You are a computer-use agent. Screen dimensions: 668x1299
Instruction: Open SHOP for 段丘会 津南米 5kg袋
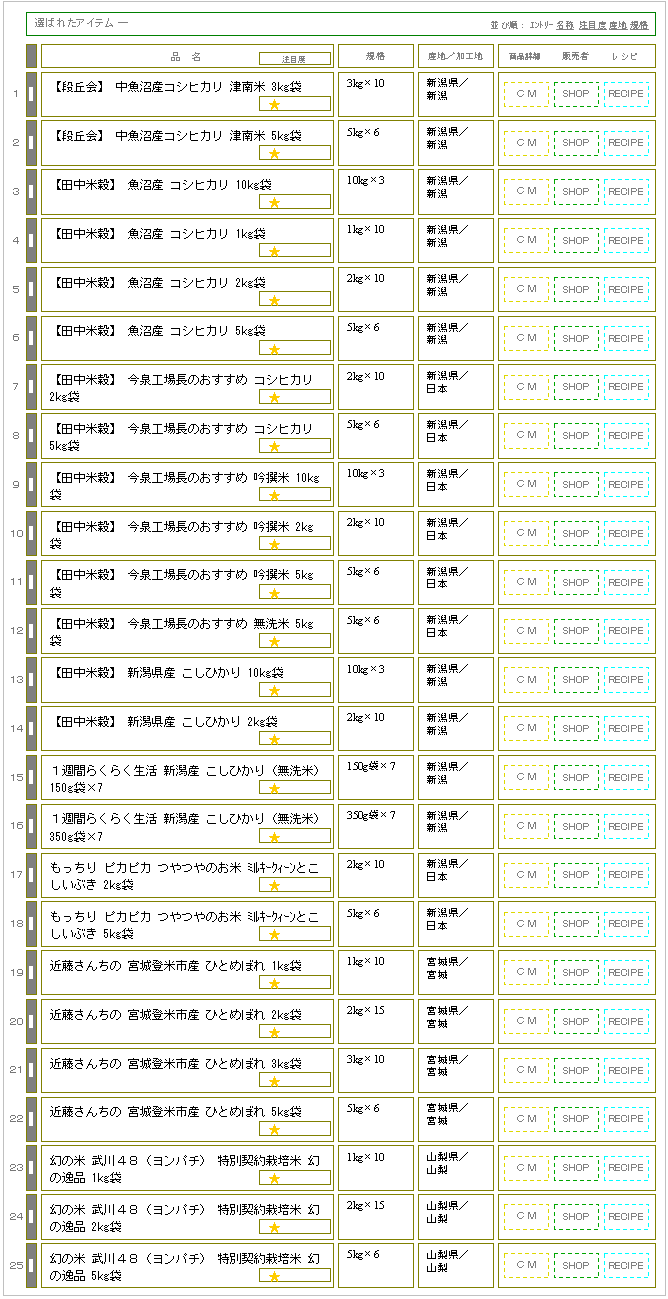[576, 143]
